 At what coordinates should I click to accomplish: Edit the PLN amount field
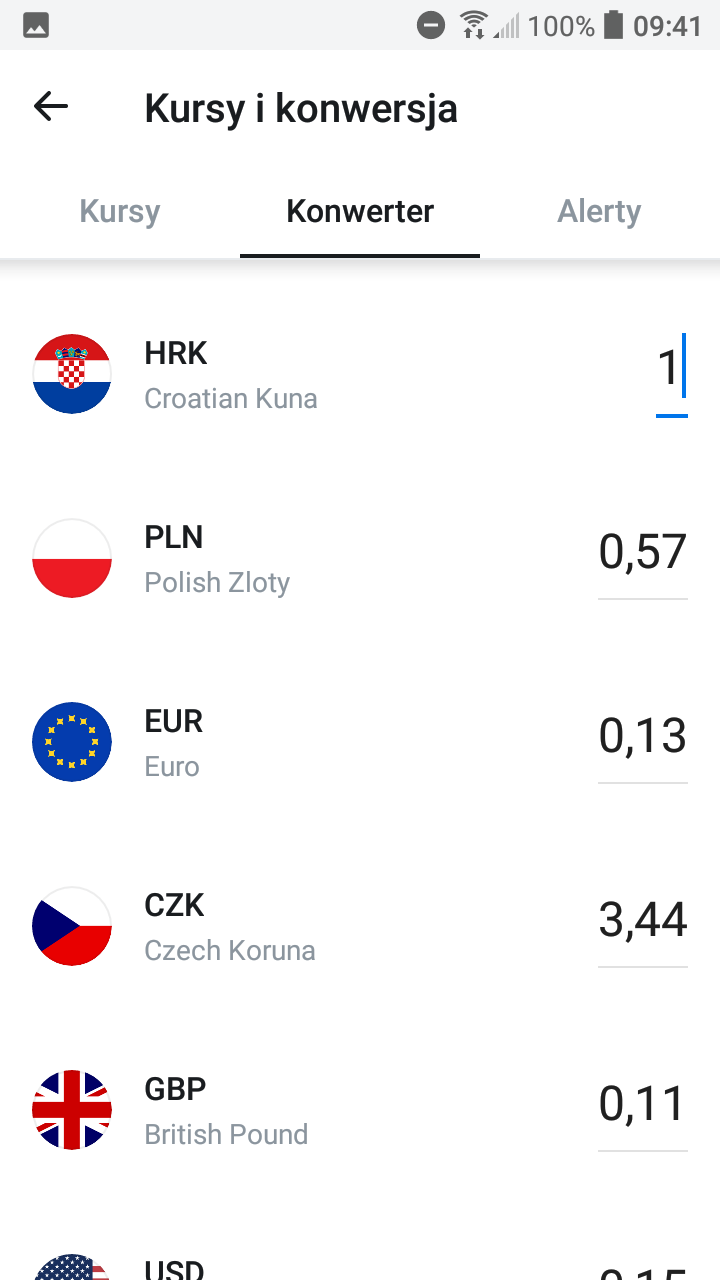point(642,553)
